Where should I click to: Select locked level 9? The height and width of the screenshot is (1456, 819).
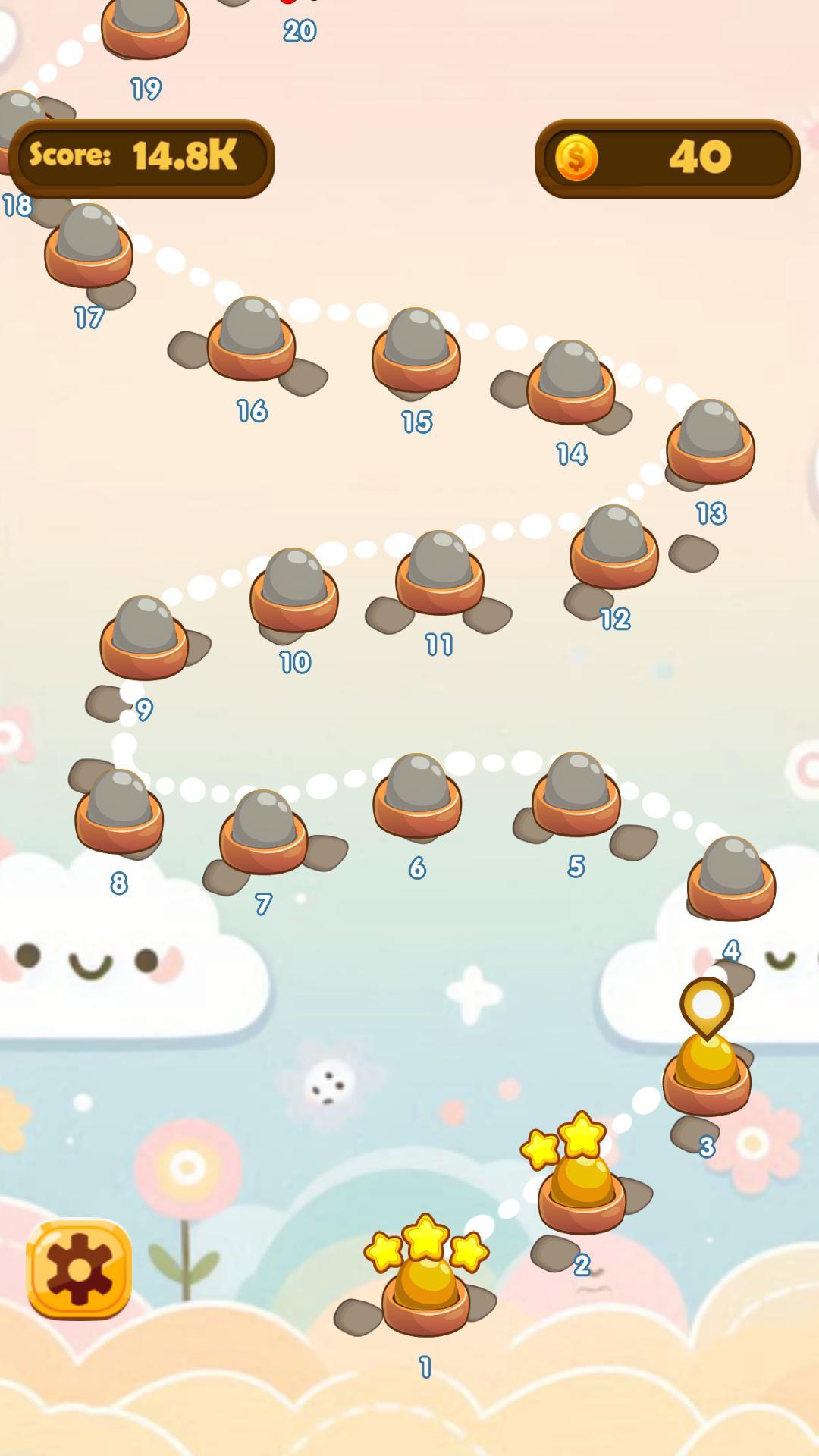tap(144, 640)
